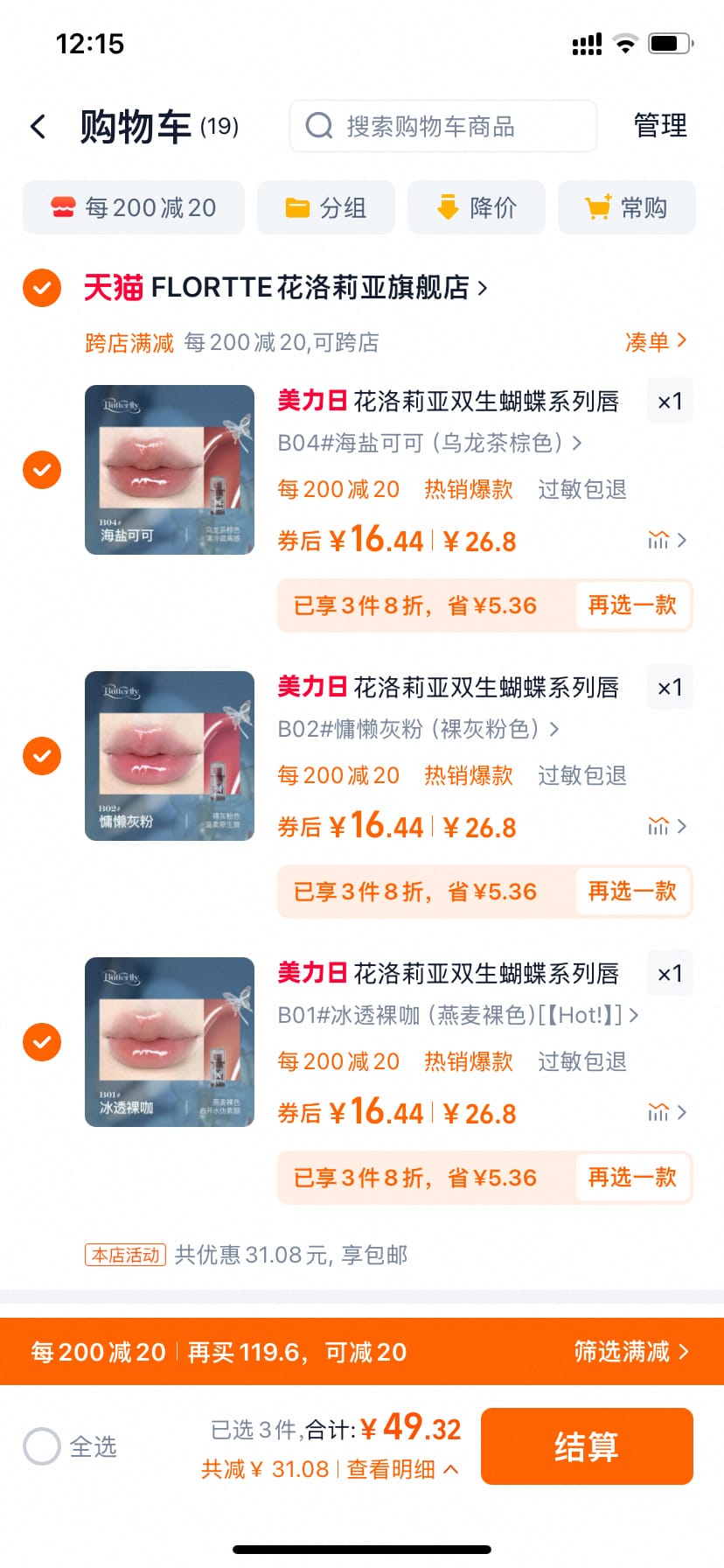Screen dimensions: 724x1568
Task: Open the price trend chart for B02#慵懒灰粉
Action: click(x=658, y=826)
